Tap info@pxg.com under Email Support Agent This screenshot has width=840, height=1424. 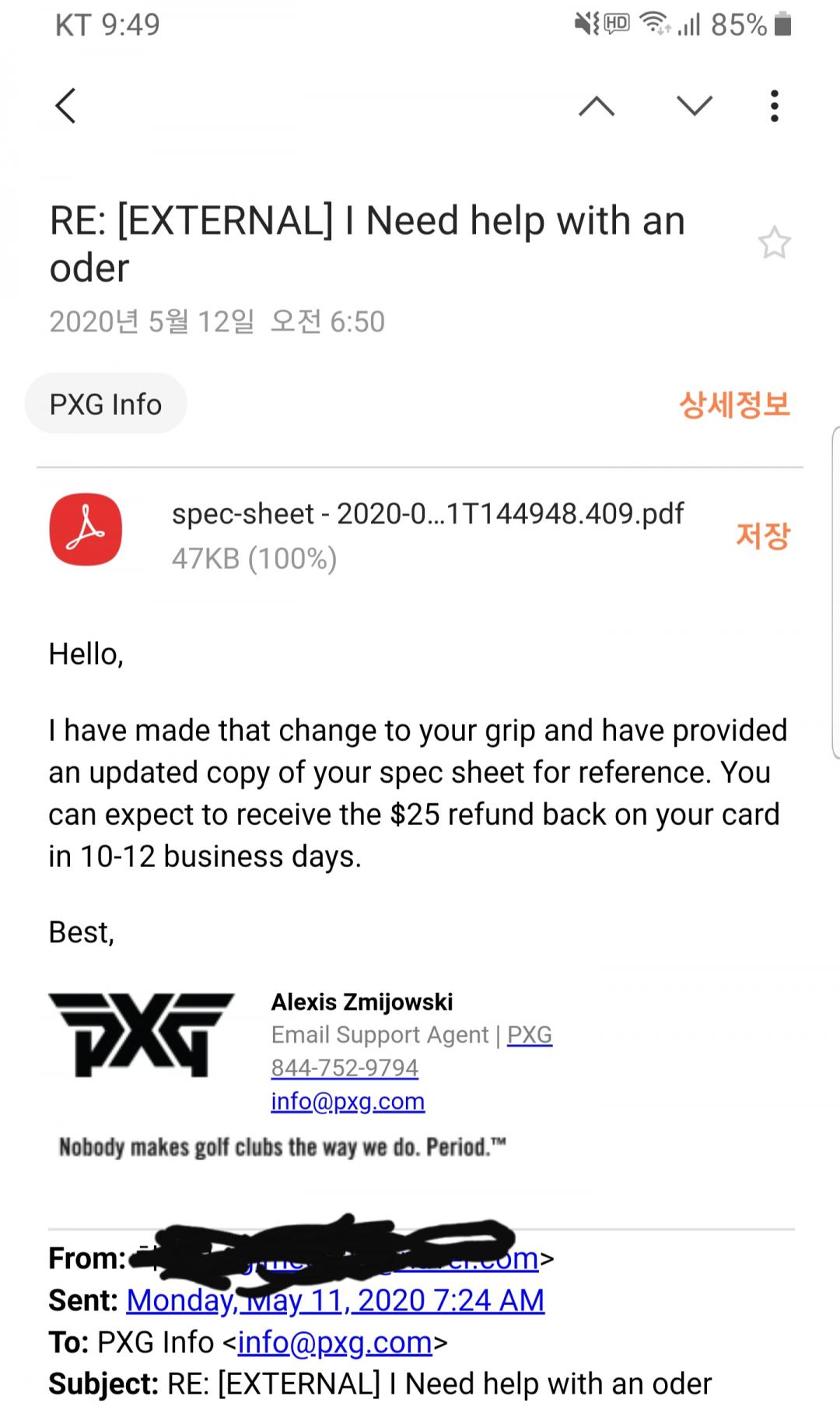coord(348,1102)
